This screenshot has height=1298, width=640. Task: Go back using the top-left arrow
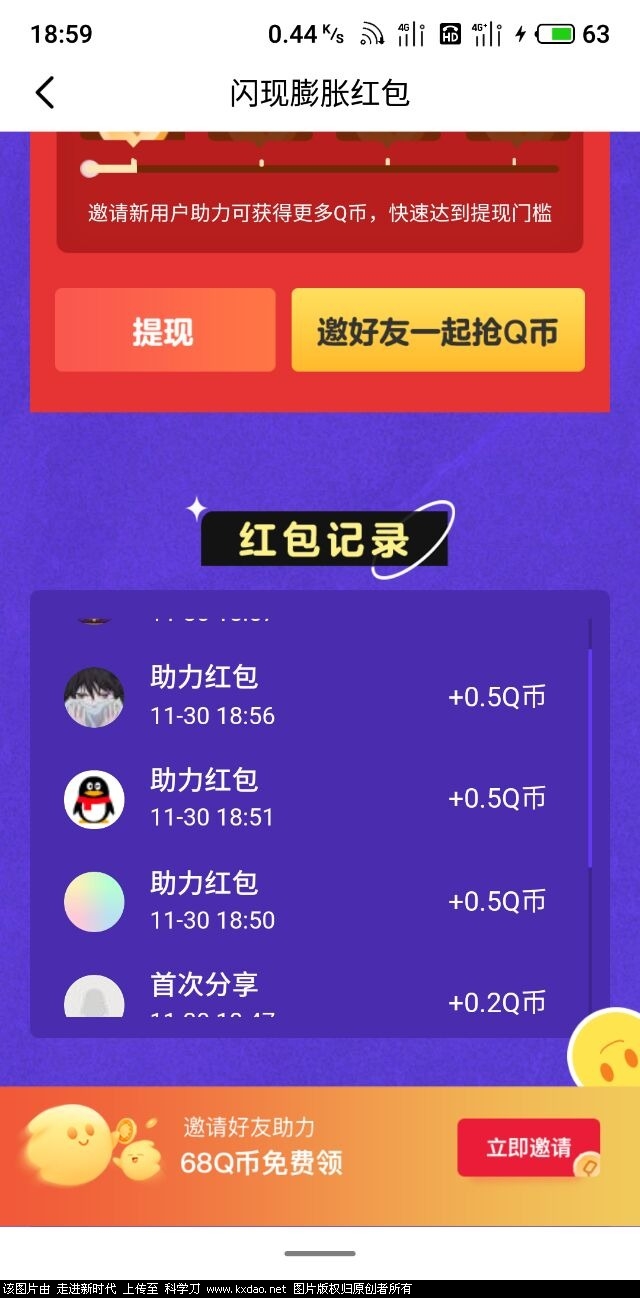click(x=45, y=93)
